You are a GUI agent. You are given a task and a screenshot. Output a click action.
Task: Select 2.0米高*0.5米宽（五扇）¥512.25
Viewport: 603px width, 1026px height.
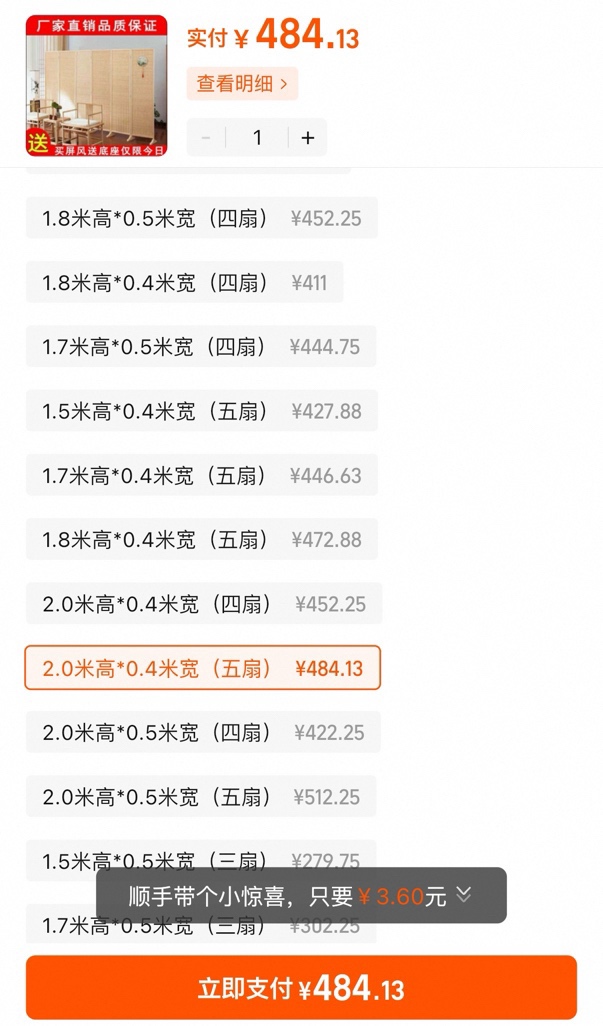point(201,796)
